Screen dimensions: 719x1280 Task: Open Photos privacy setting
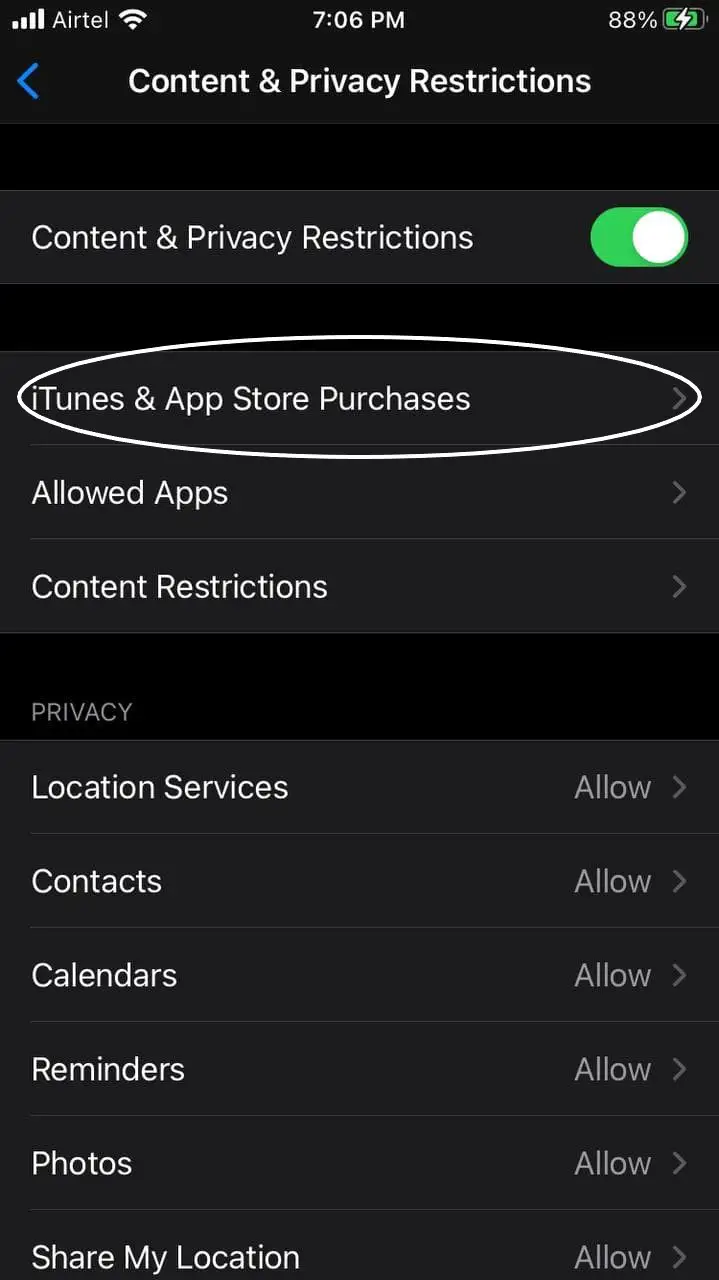[x=360, y=1163]
